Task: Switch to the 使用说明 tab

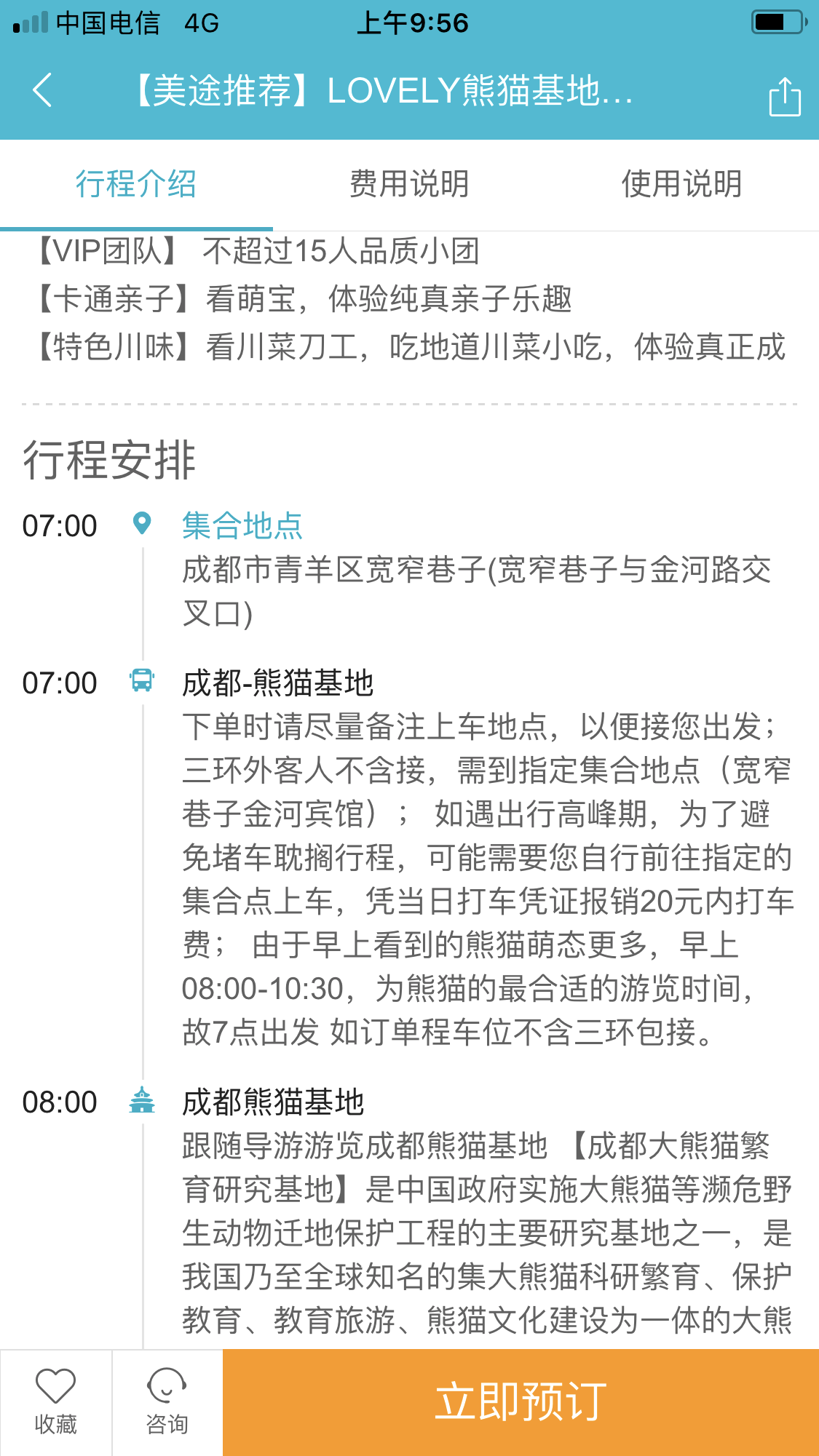Action: (682, 184)
